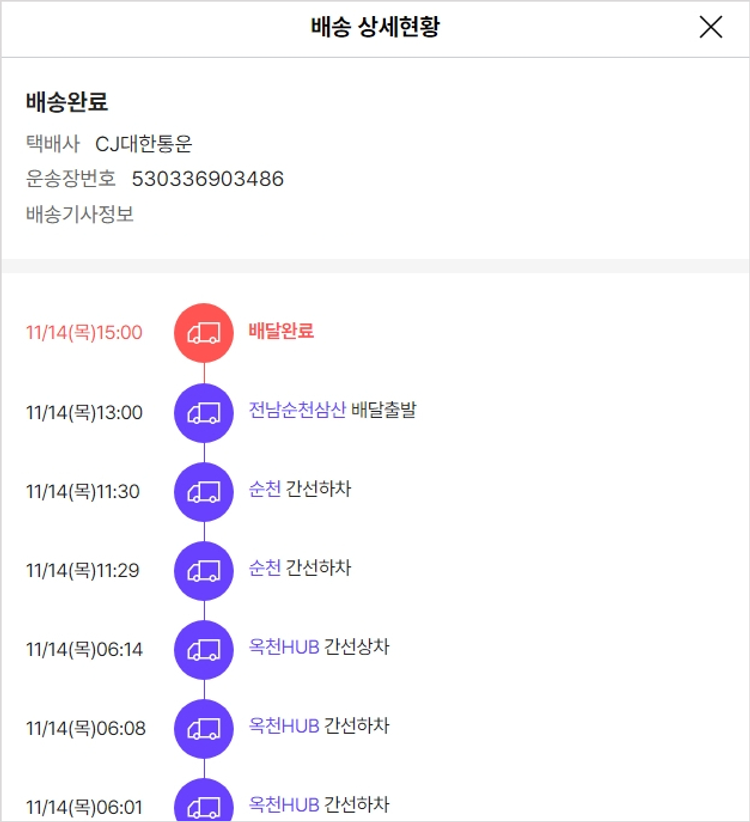Open 전남순천삼산 branch location link

click(x=297, y=410)
